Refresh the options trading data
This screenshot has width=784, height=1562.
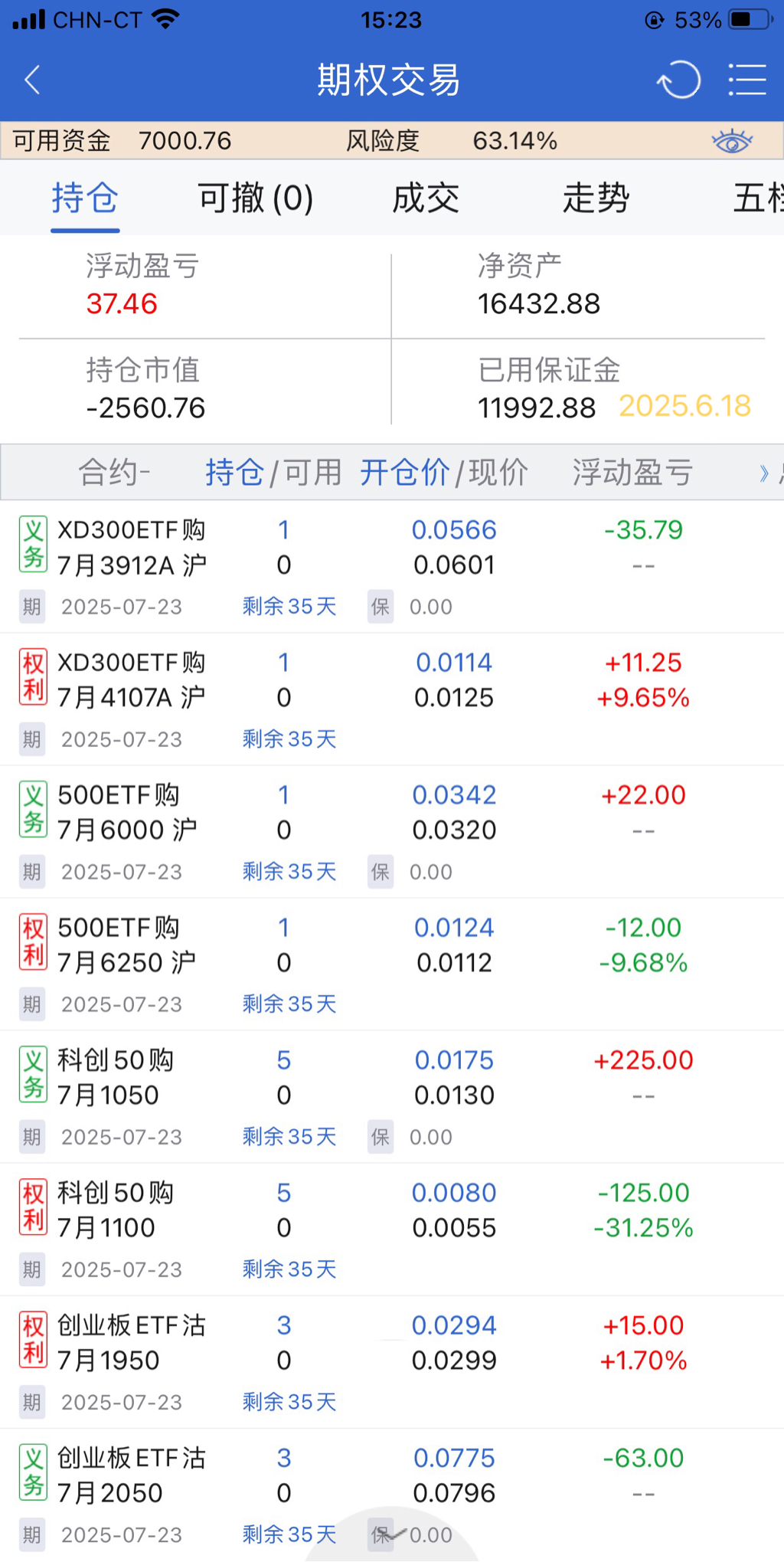point(679,80)
